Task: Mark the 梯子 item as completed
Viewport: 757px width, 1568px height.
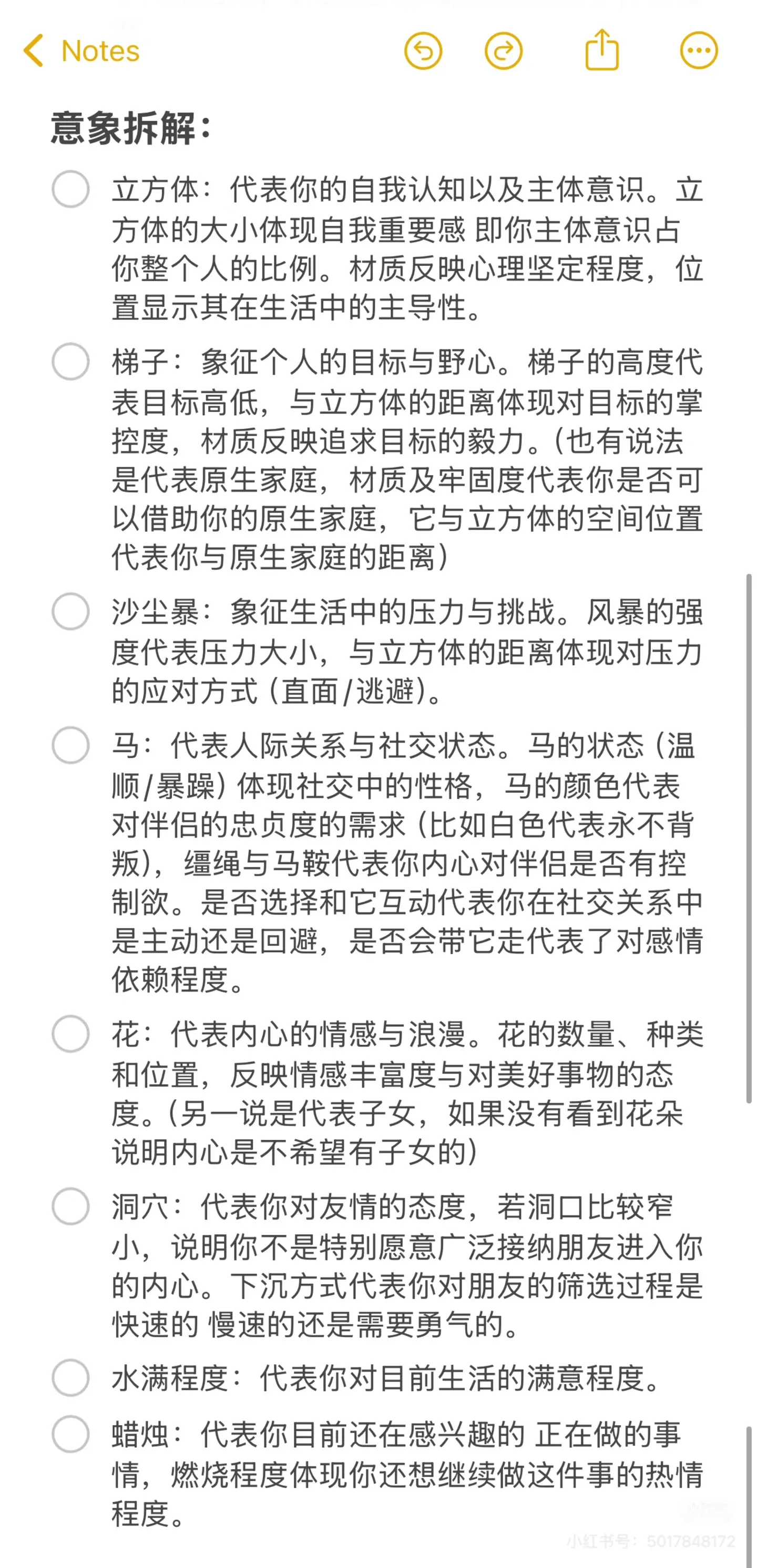Action: [x=70, y=362]
